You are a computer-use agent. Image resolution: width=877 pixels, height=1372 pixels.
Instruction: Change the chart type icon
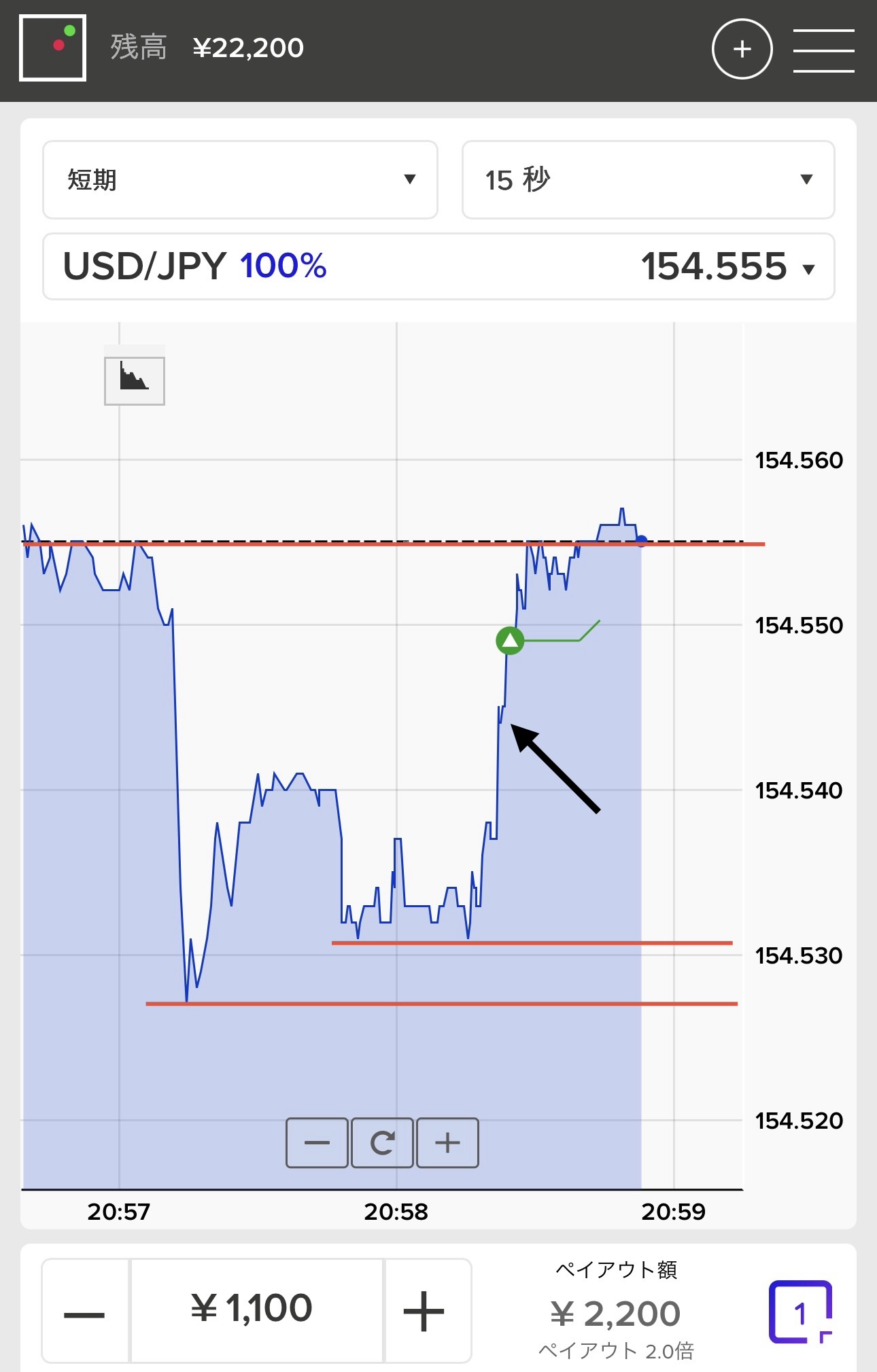click(x=135, y=381)
